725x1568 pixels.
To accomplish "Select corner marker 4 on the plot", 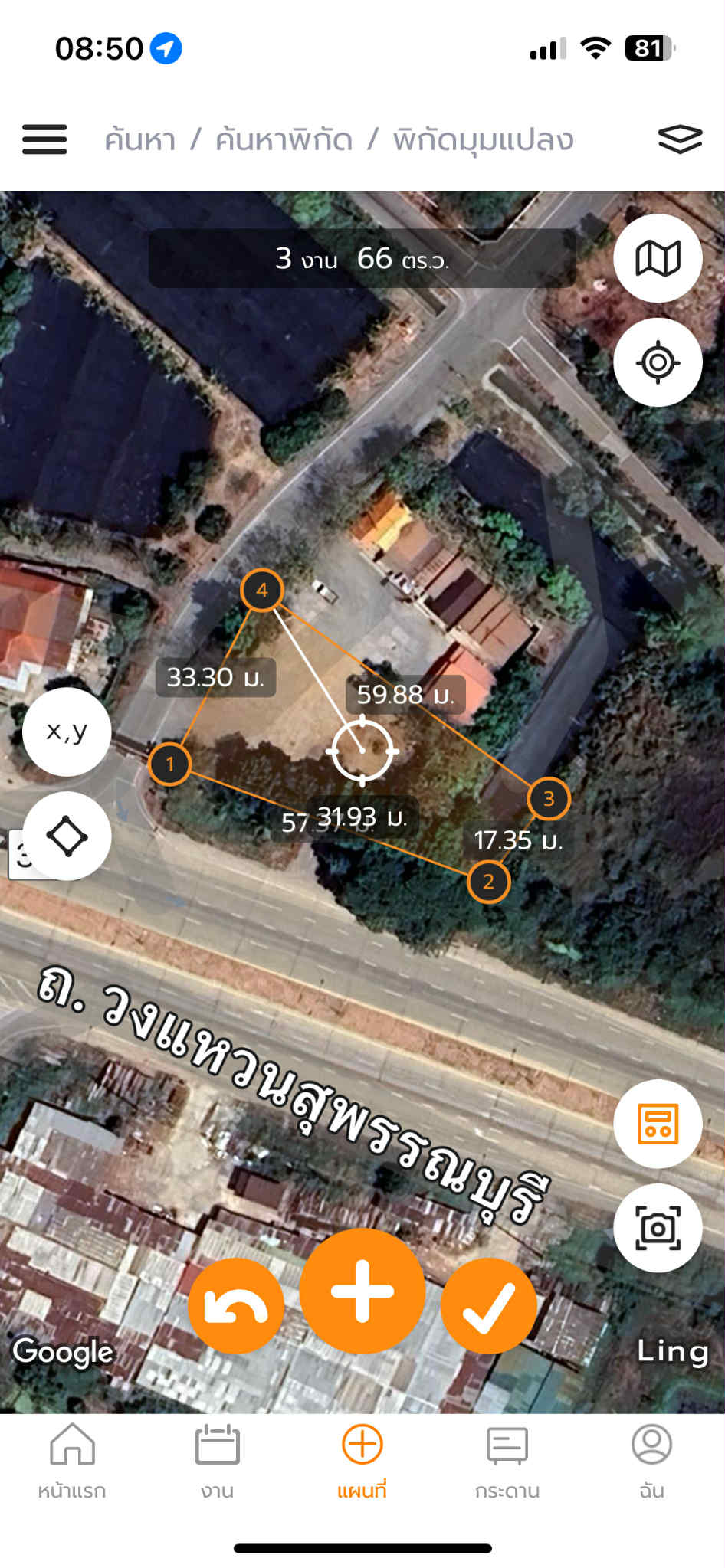I will click(x=262, y=591).
